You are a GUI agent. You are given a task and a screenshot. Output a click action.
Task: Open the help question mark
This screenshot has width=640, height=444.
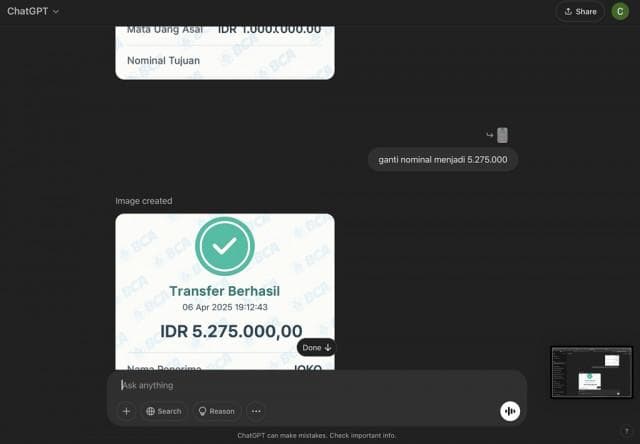click(626, 431)
